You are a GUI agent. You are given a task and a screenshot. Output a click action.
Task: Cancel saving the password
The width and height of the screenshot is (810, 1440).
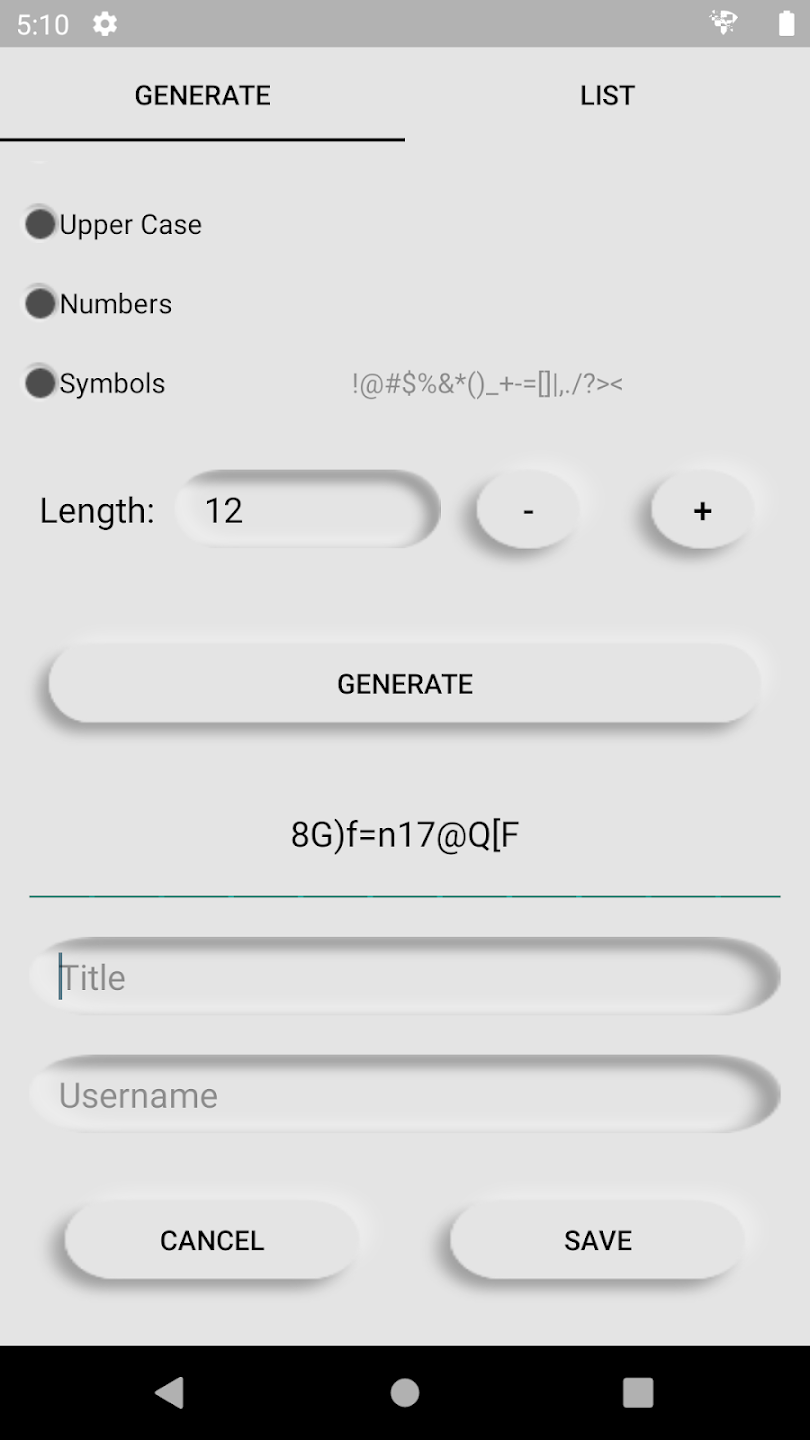click(212, 1240)
